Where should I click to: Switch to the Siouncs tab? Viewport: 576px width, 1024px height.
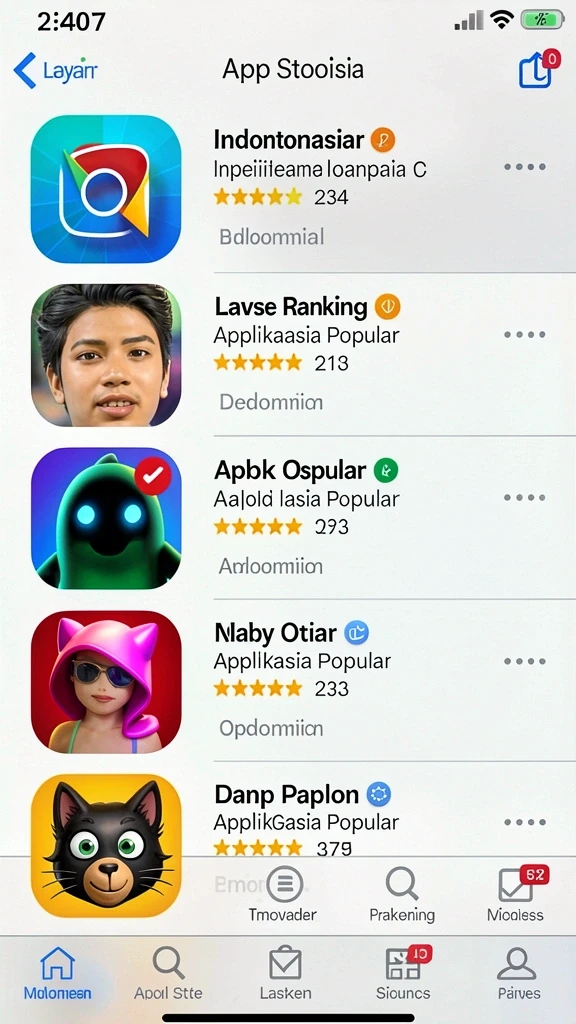(404, 974)
